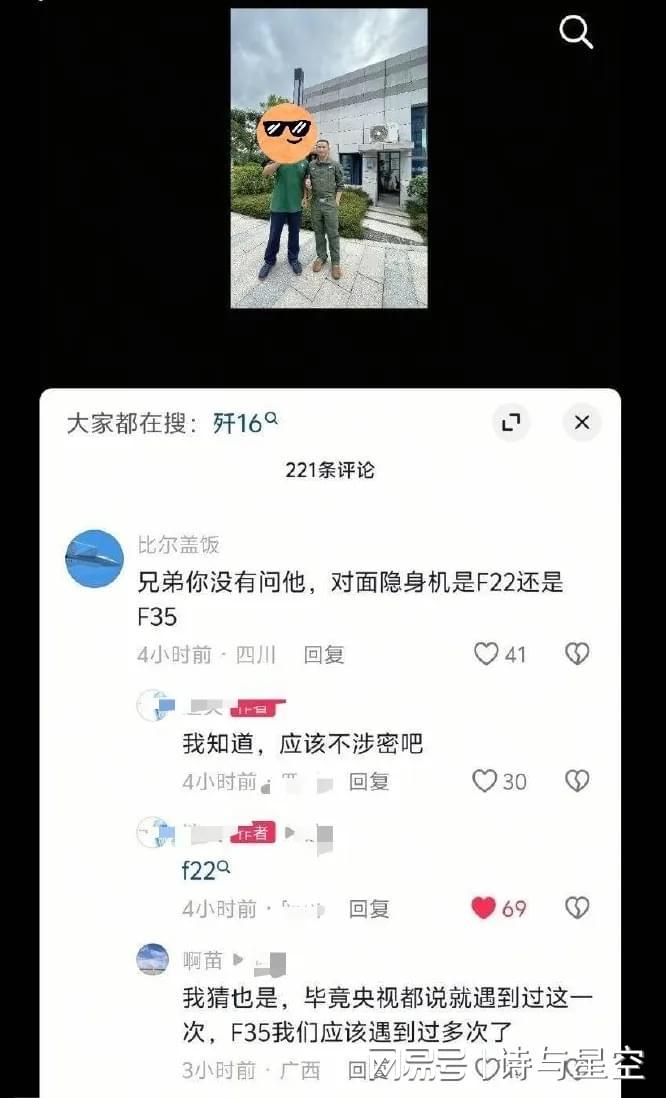This screenshot has width=666, height=1098.
Task: Reply to 比尔盖饭's comment
Action: point(324,655)
